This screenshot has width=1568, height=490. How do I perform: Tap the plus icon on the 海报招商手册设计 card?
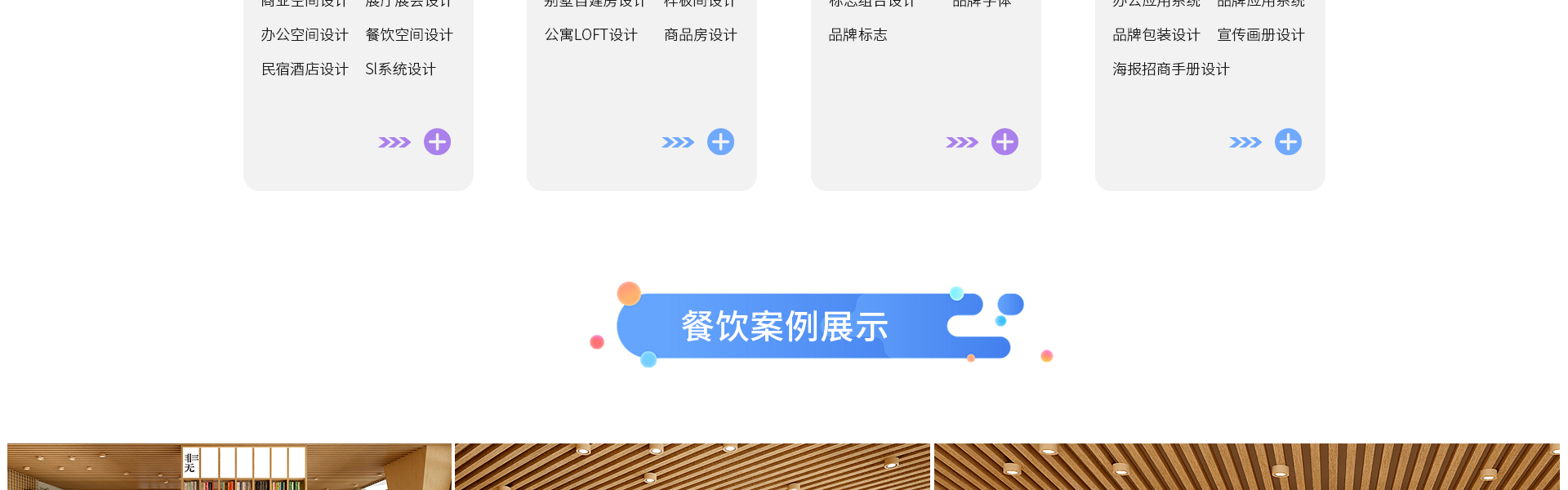(x=1288, y=142)
